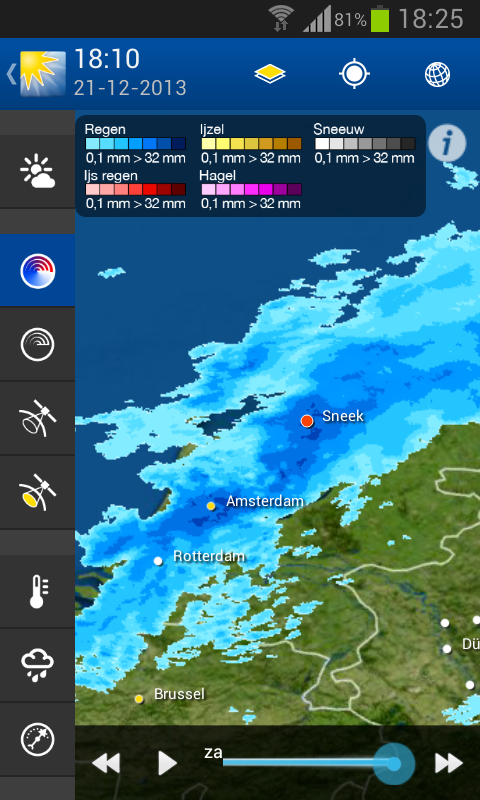
Task: Open the plain satellite view tab
Action: pyautogui.click(x=37, y=418)
